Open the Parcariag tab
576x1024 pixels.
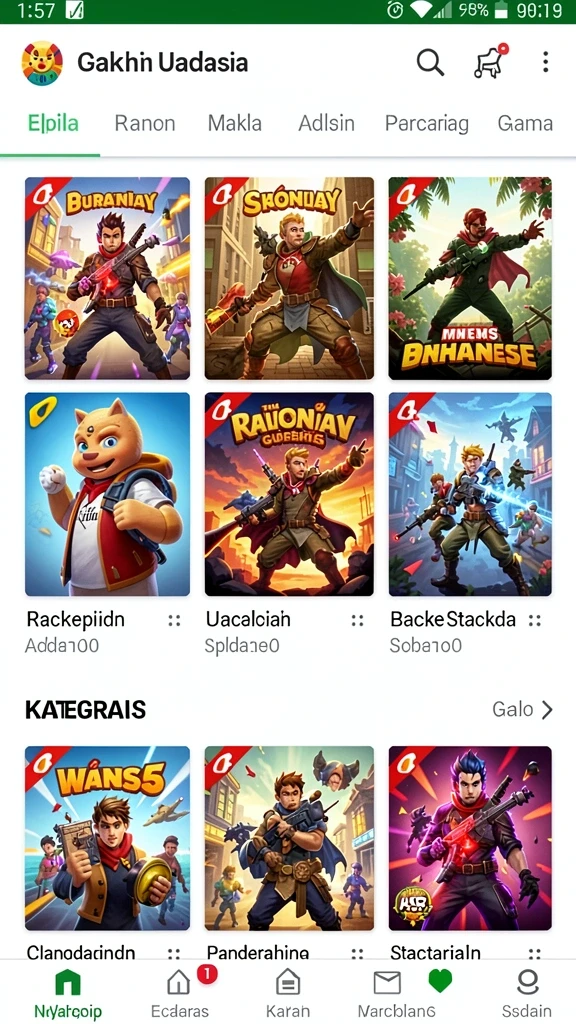pos(426,123)
